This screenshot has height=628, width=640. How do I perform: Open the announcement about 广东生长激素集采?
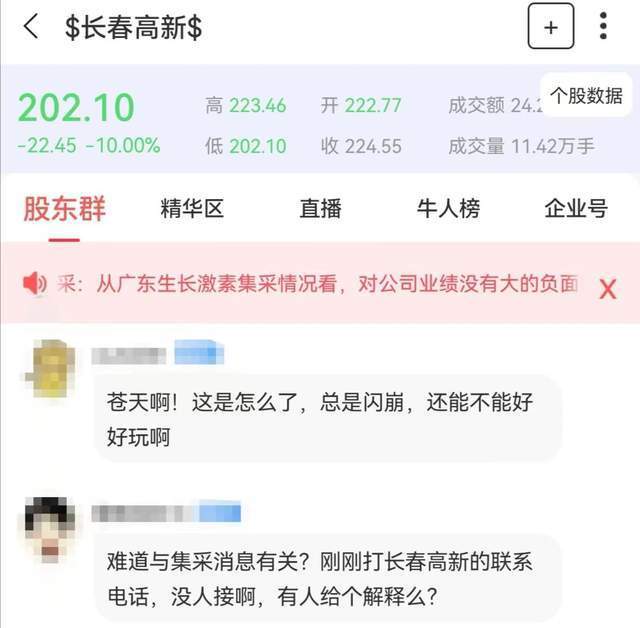coord(320,285)
